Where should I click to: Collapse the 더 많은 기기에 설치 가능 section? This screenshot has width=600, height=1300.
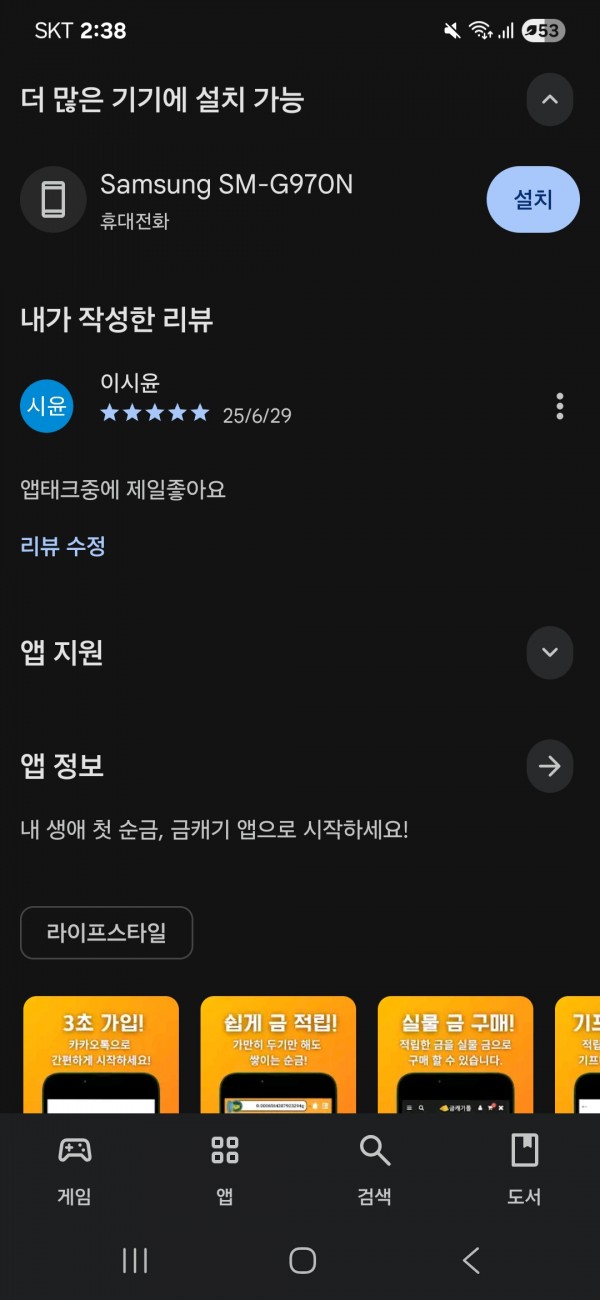pos(549,100)
